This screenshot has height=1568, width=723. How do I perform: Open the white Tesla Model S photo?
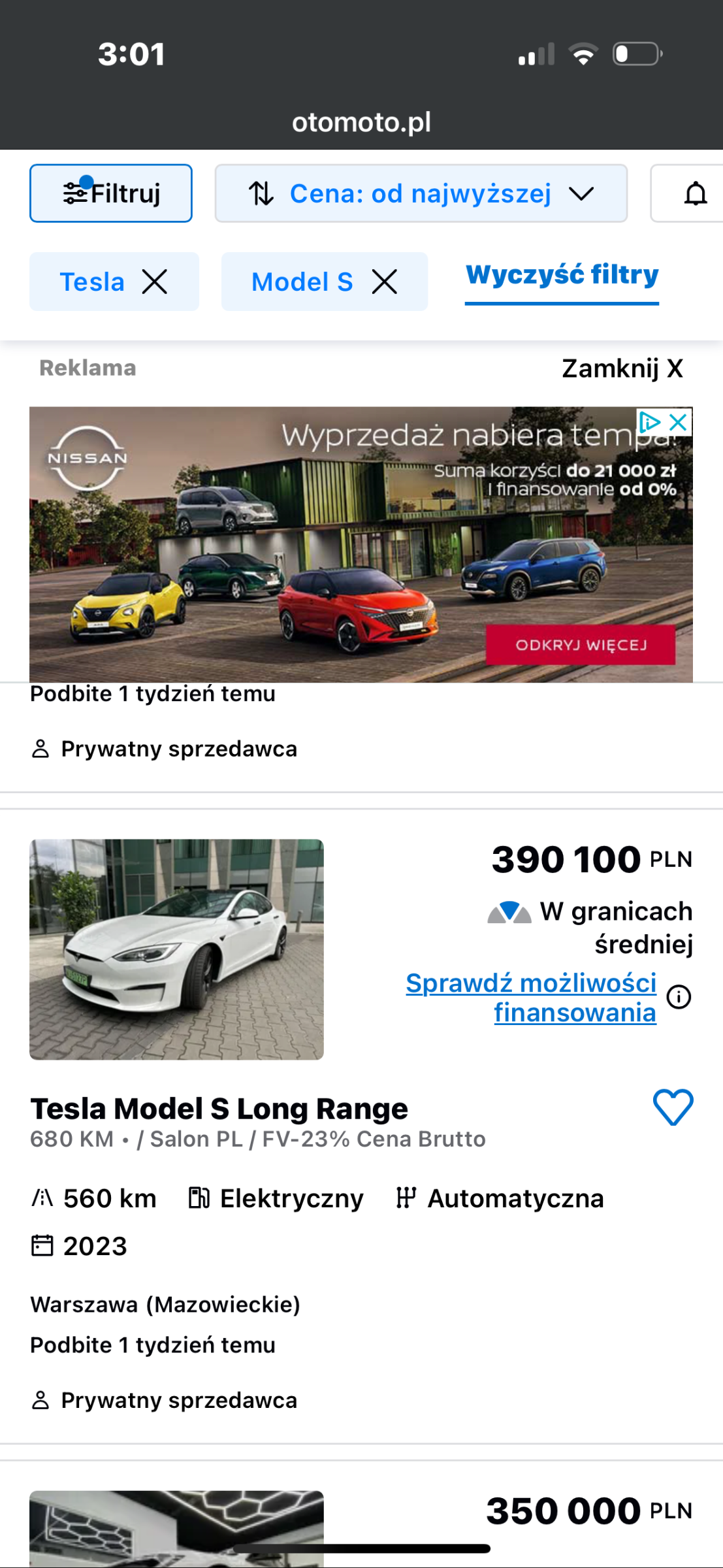coord(176,949)
